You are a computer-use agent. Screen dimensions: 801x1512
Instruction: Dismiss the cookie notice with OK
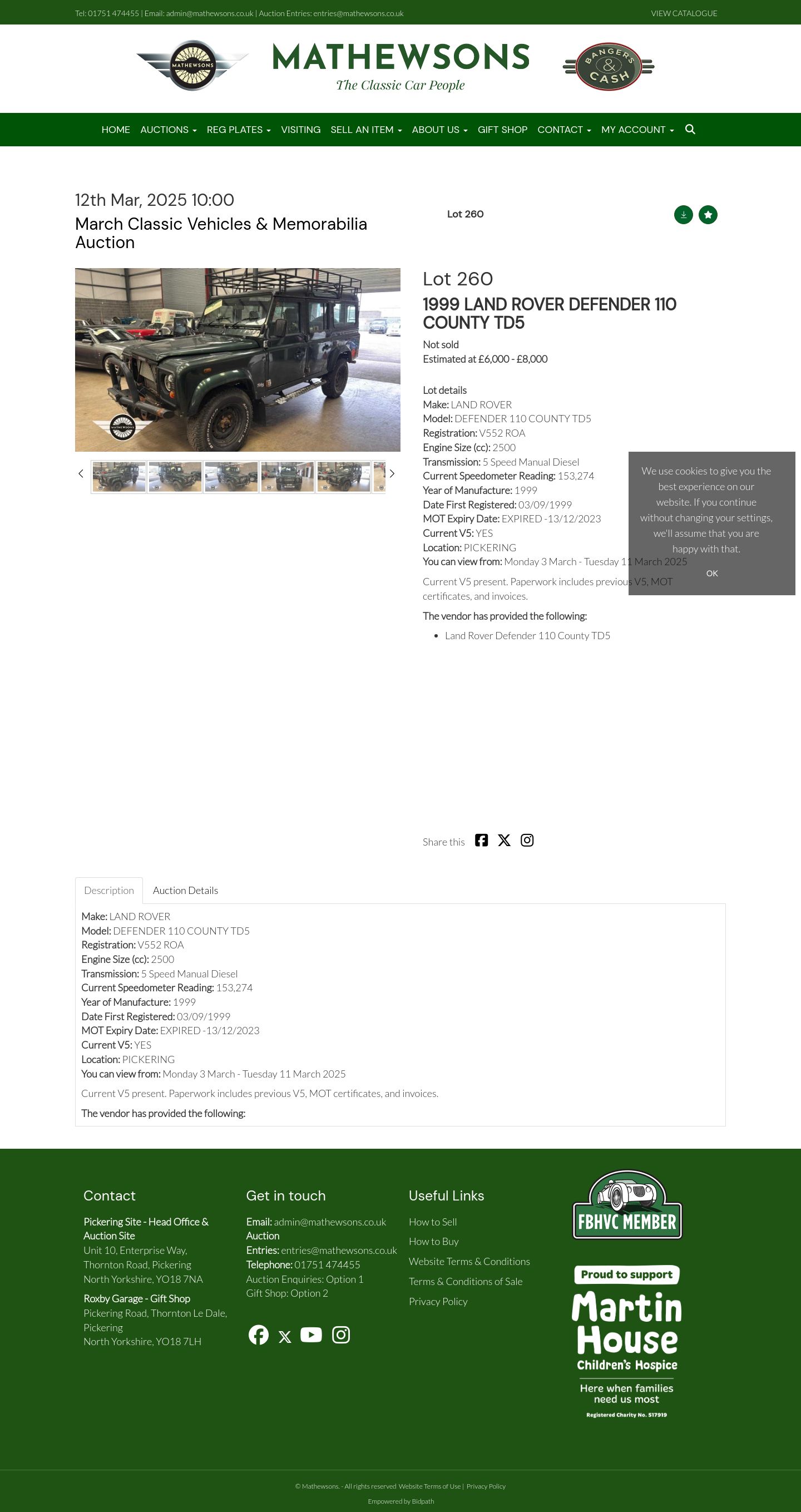tap(712, 574)
